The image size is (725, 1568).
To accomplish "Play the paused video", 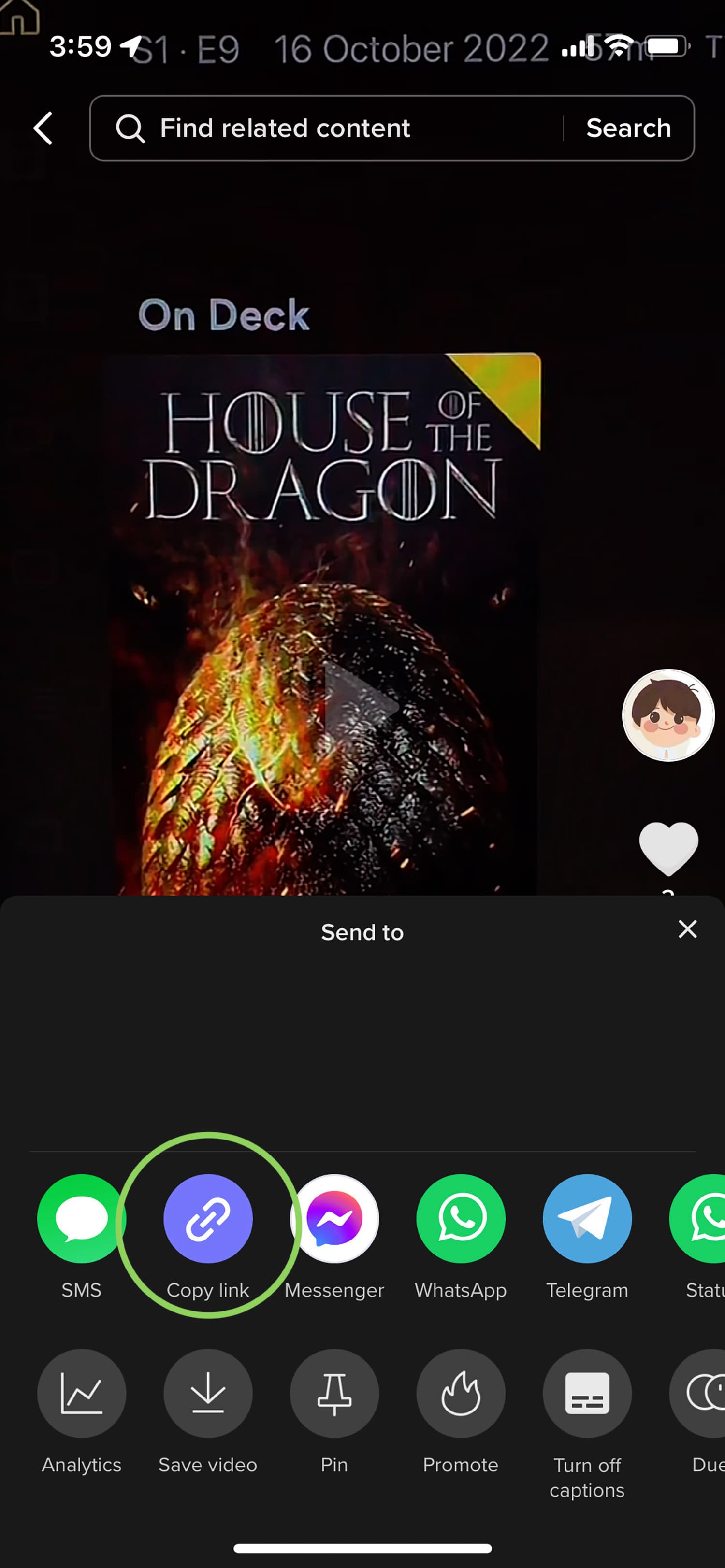I will coord(361,706).
